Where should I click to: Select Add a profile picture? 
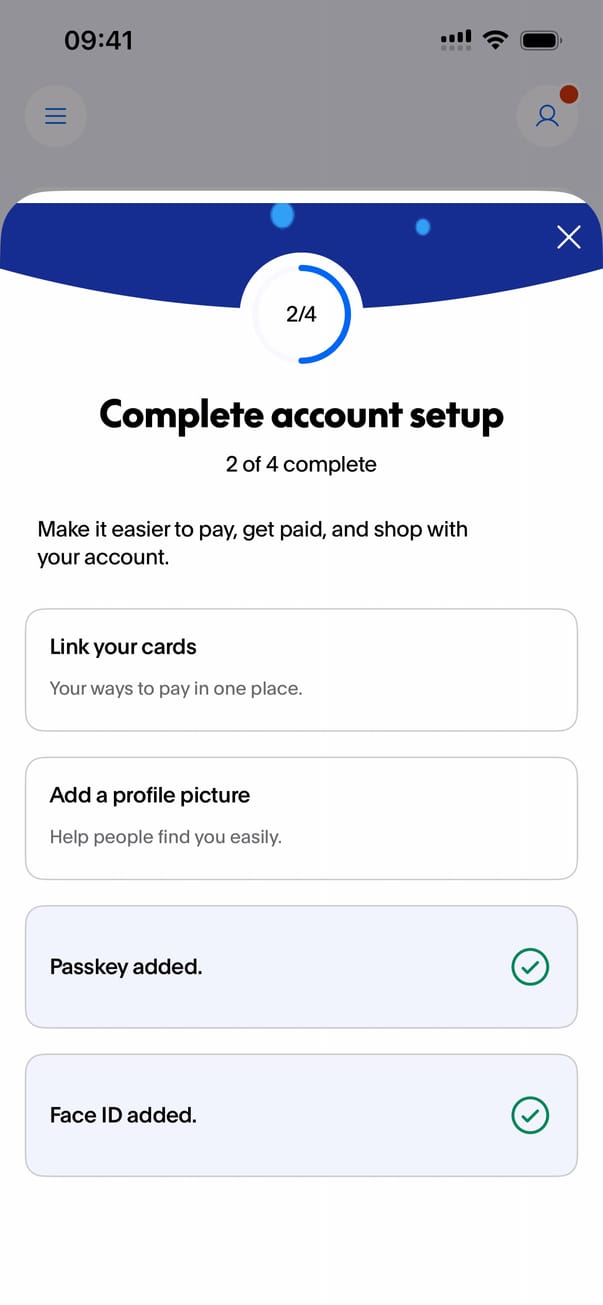301,817
